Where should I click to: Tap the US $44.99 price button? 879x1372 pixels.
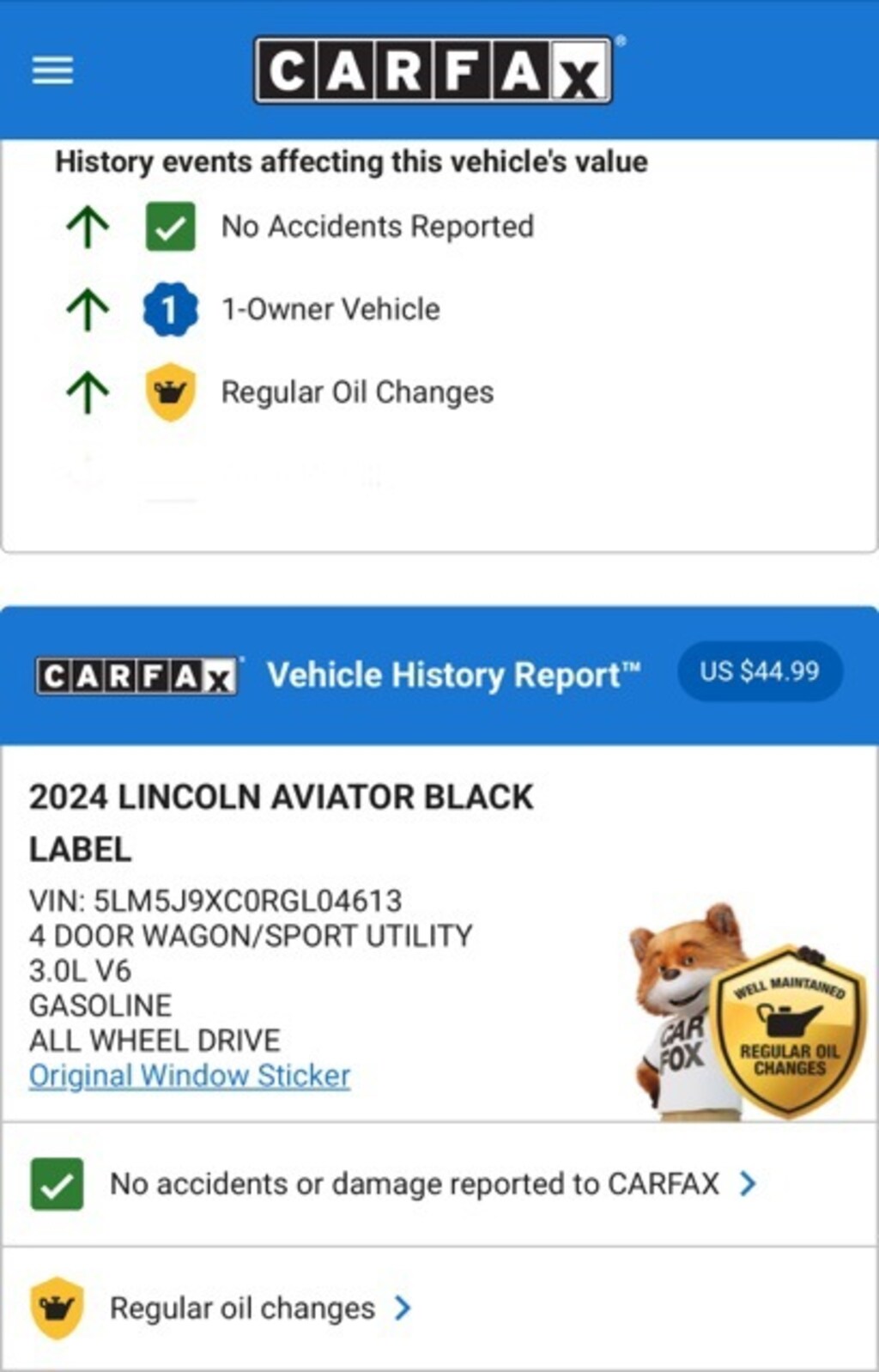click(x=759, y=671)
